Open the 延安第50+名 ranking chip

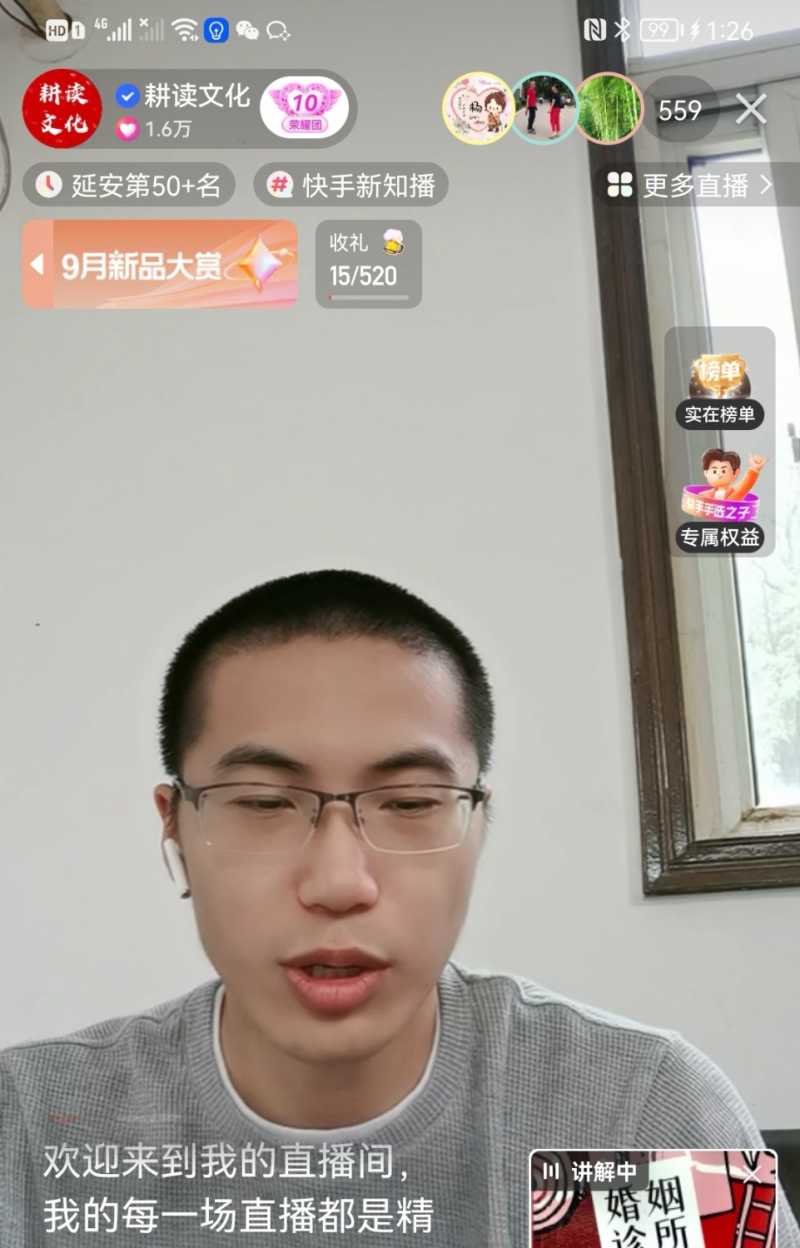pyautogui.click(x=129, y=185)
